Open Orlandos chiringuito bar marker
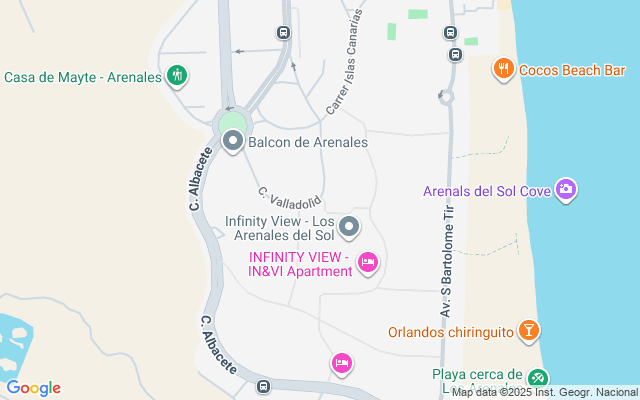The height and width of the screenshot is (400, 640). click(x=529, y=331)
